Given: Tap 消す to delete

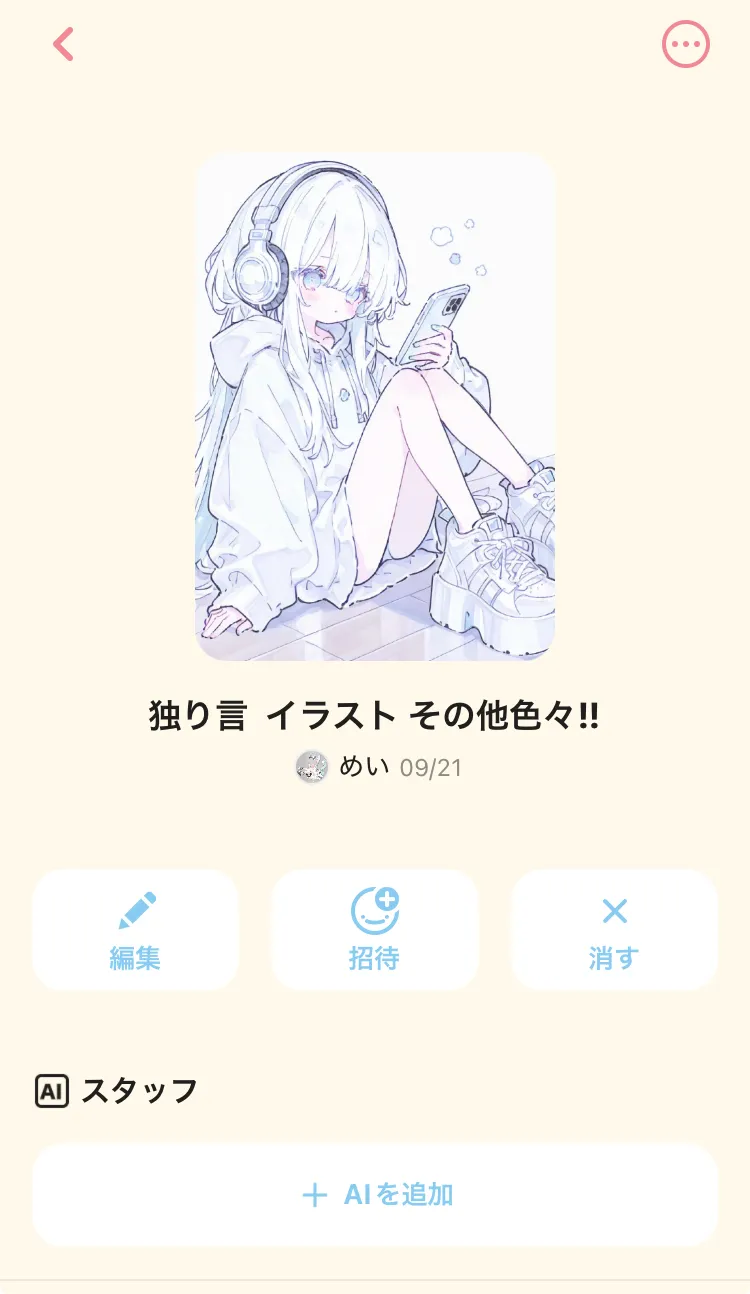Looking at the screenshot, I should tap(614, 930).
